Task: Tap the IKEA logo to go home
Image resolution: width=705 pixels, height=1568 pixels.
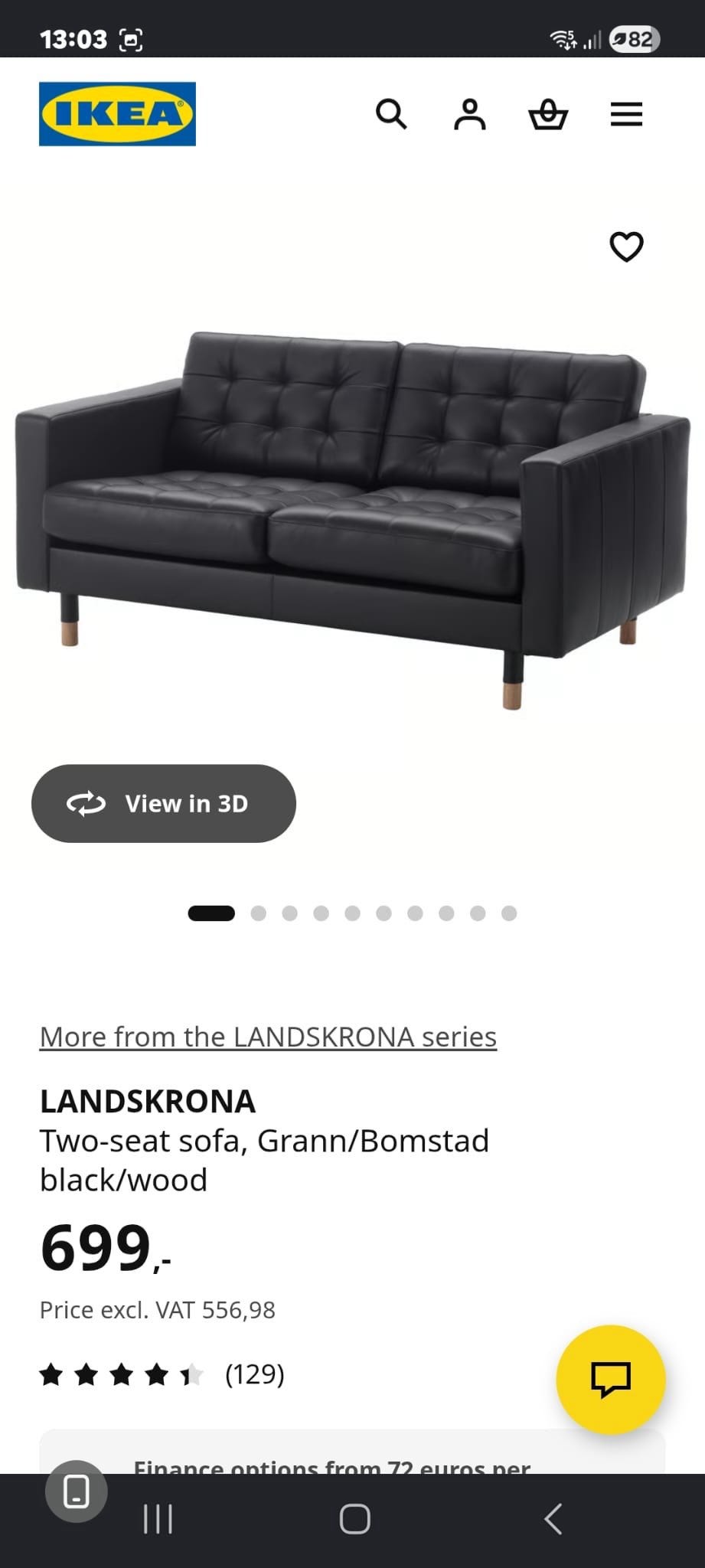Action: click(117, 113)
